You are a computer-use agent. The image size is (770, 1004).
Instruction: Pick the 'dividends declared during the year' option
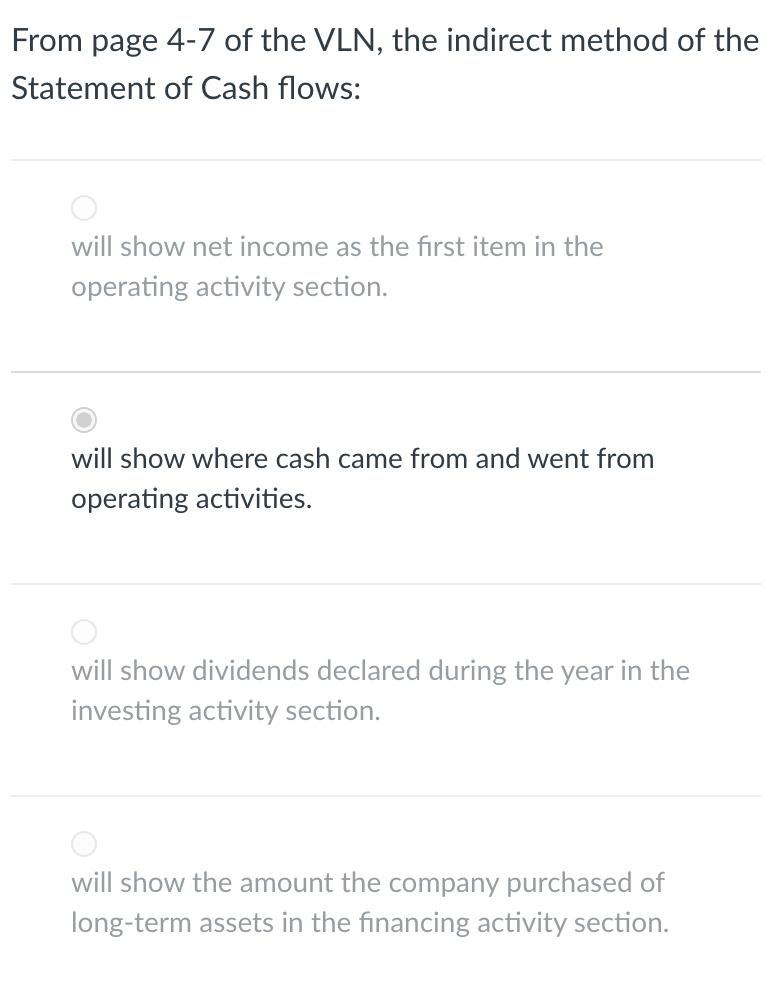[x=84, y=632]
